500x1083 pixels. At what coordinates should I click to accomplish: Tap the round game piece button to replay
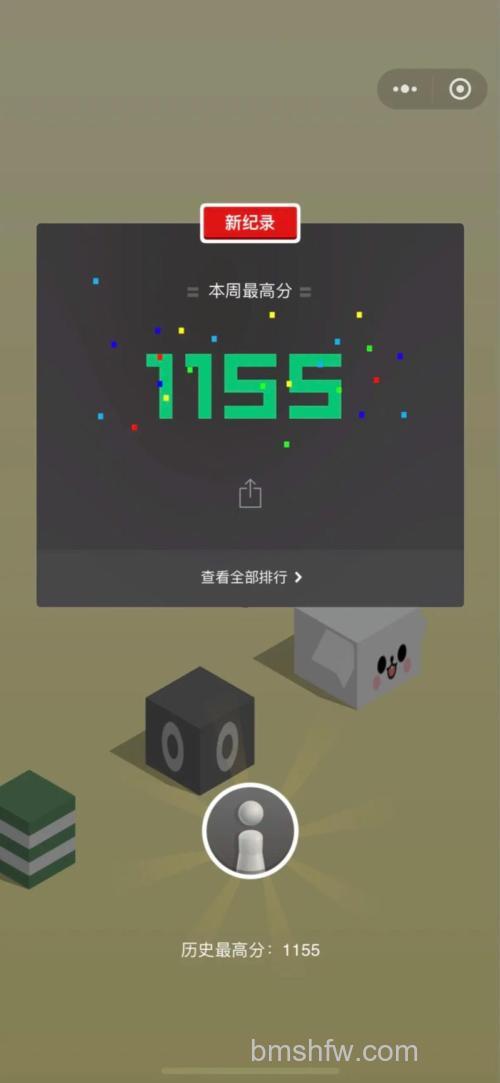(250, 831)
